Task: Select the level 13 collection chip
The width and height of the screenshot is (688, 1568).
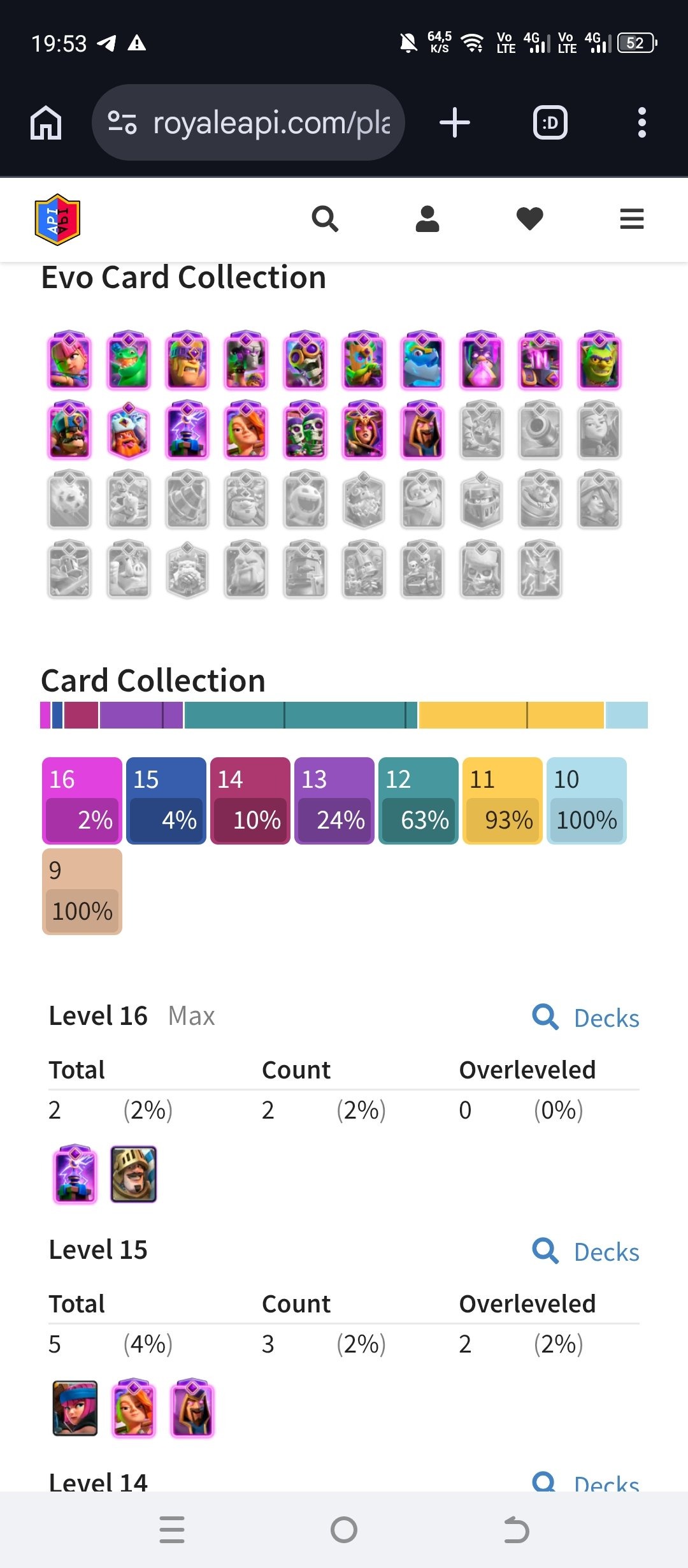Action: point(334,801)
